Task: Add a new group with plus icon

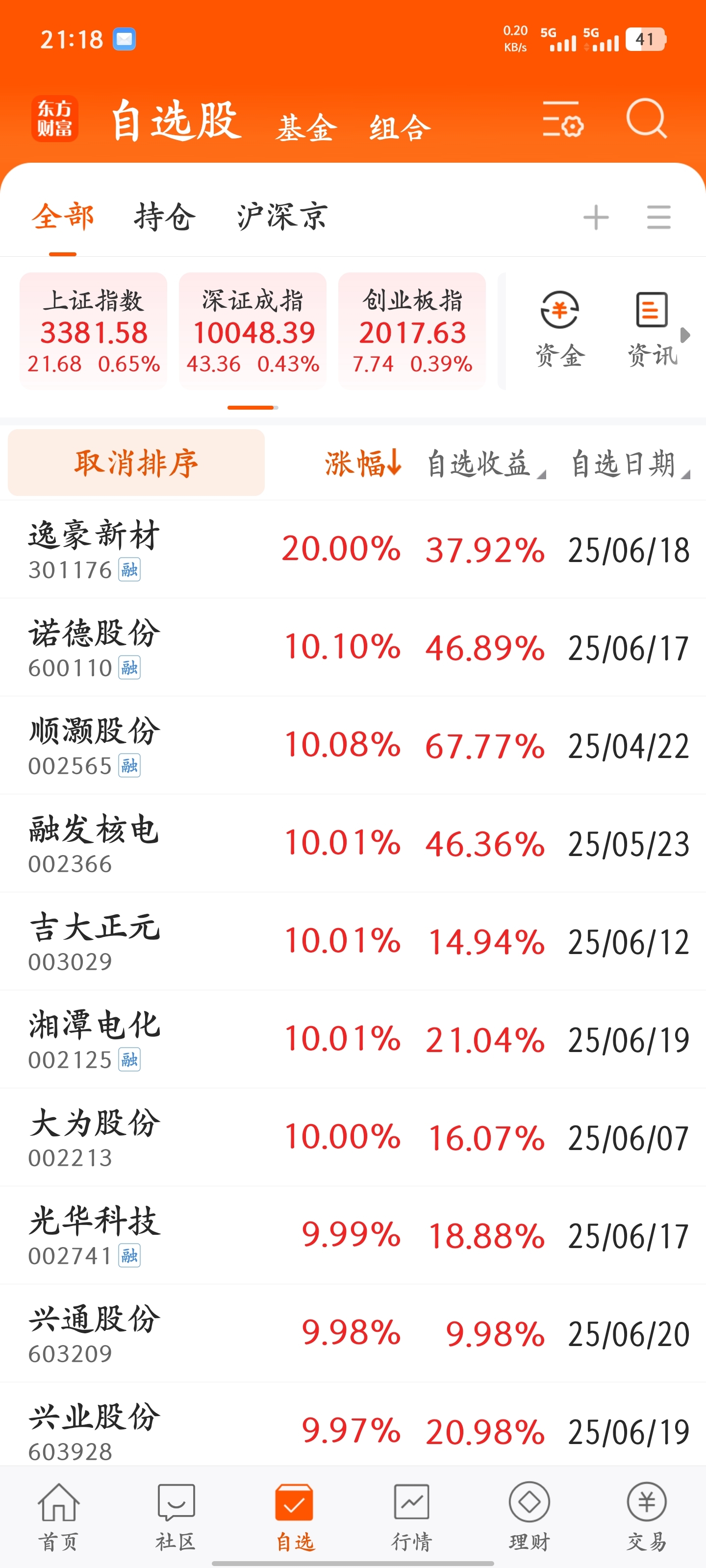Action: point(596,217)
